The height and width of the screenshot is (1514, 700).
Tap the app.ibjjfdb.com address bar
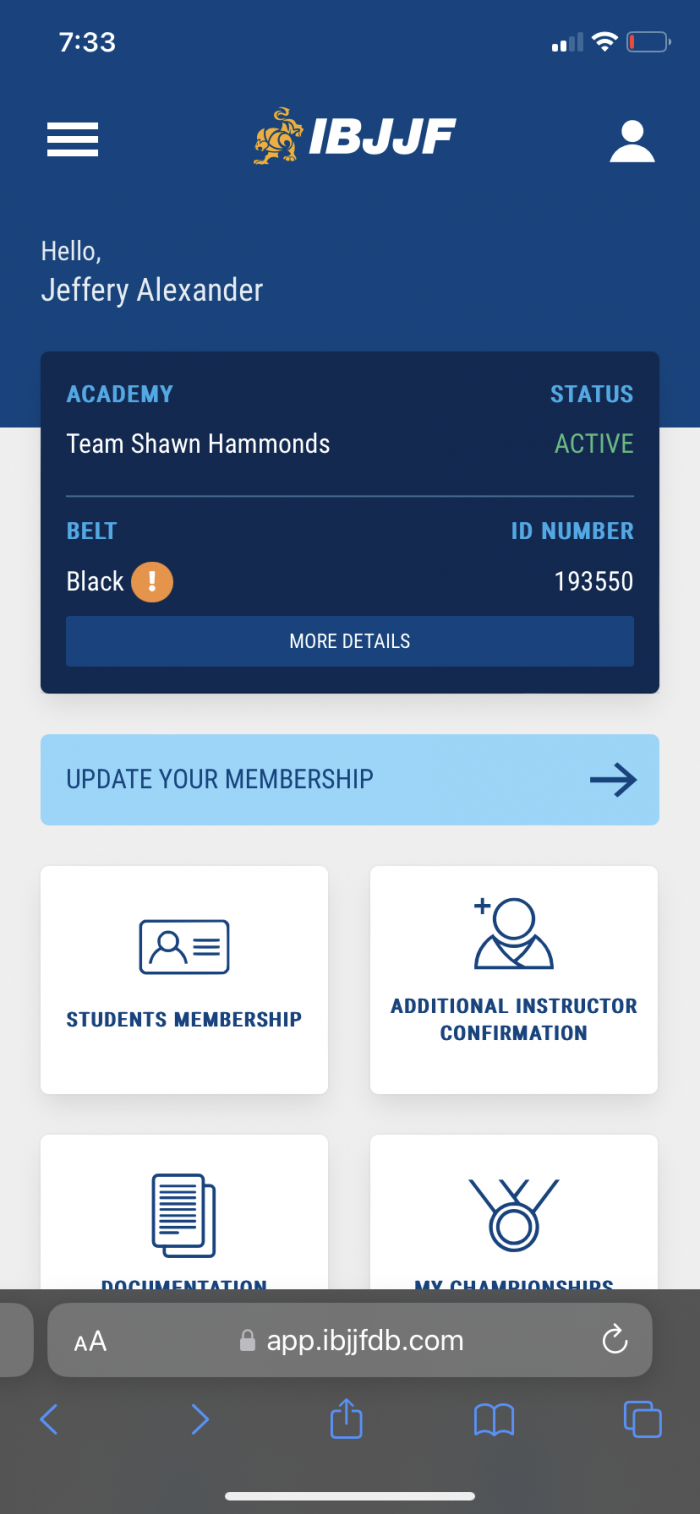click(x=350, y=1340)
